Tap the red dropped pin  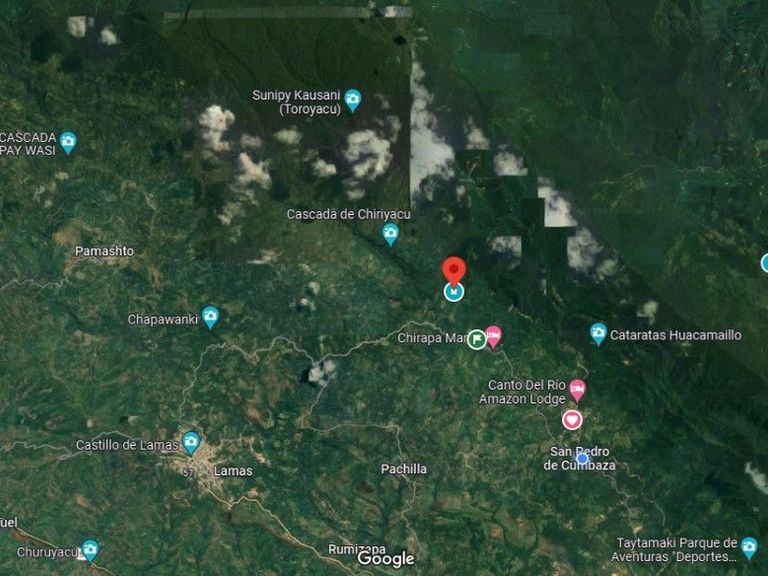point(454,272)
